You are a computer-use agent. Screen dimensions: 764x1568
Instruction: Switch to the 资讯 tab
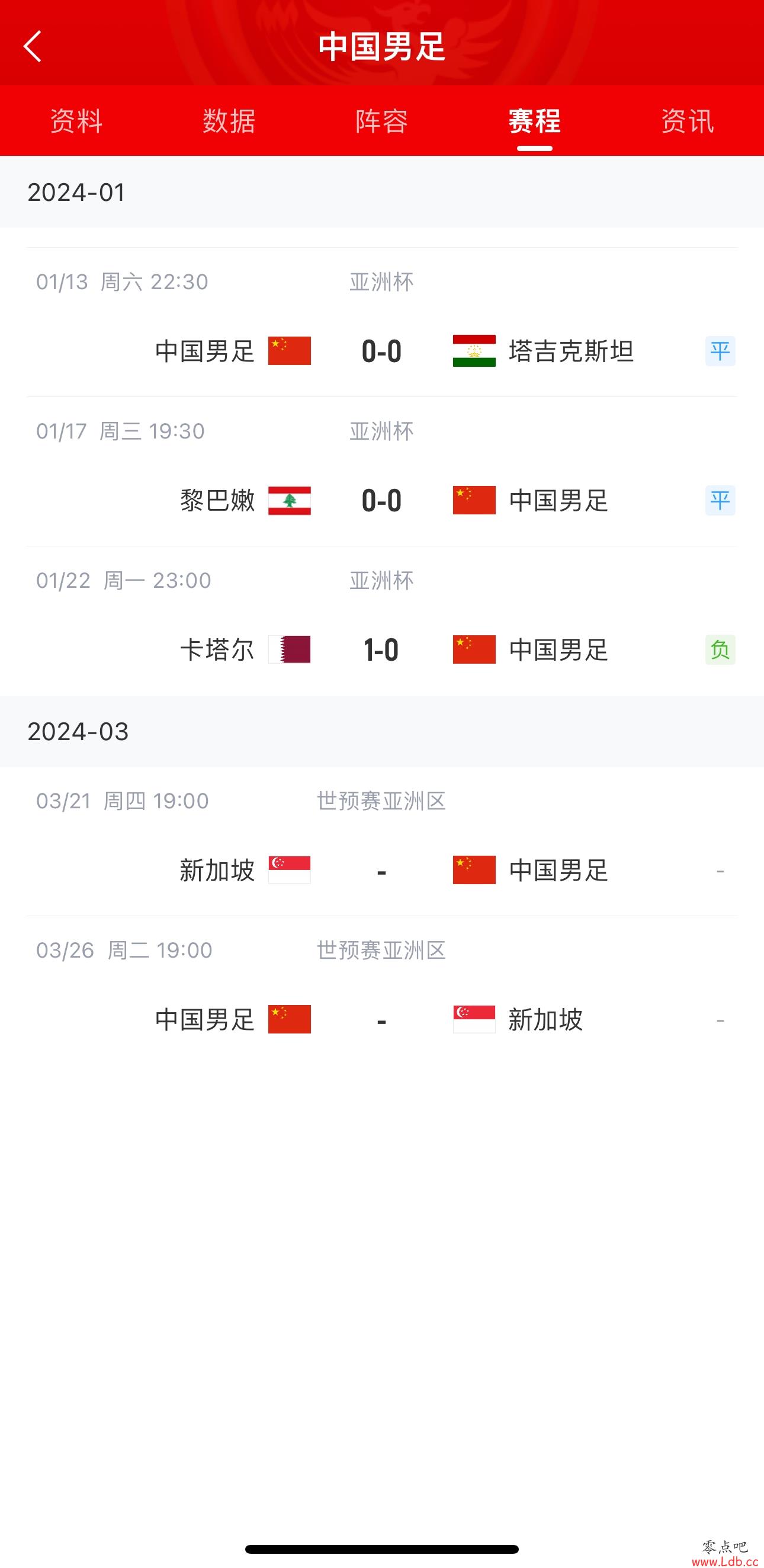tap(688, 120)
